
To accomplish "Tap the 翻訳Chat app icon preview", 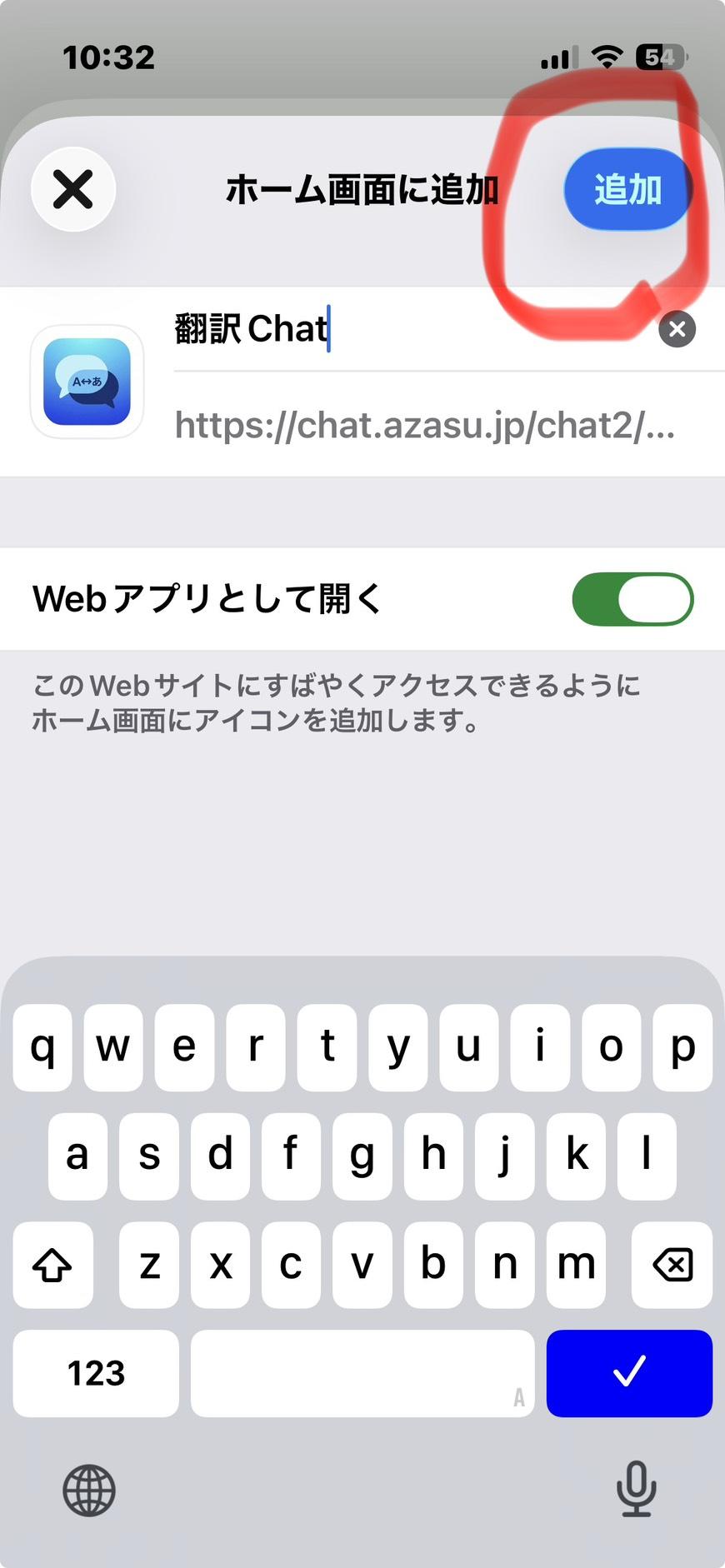I will (x=87, y=380).
